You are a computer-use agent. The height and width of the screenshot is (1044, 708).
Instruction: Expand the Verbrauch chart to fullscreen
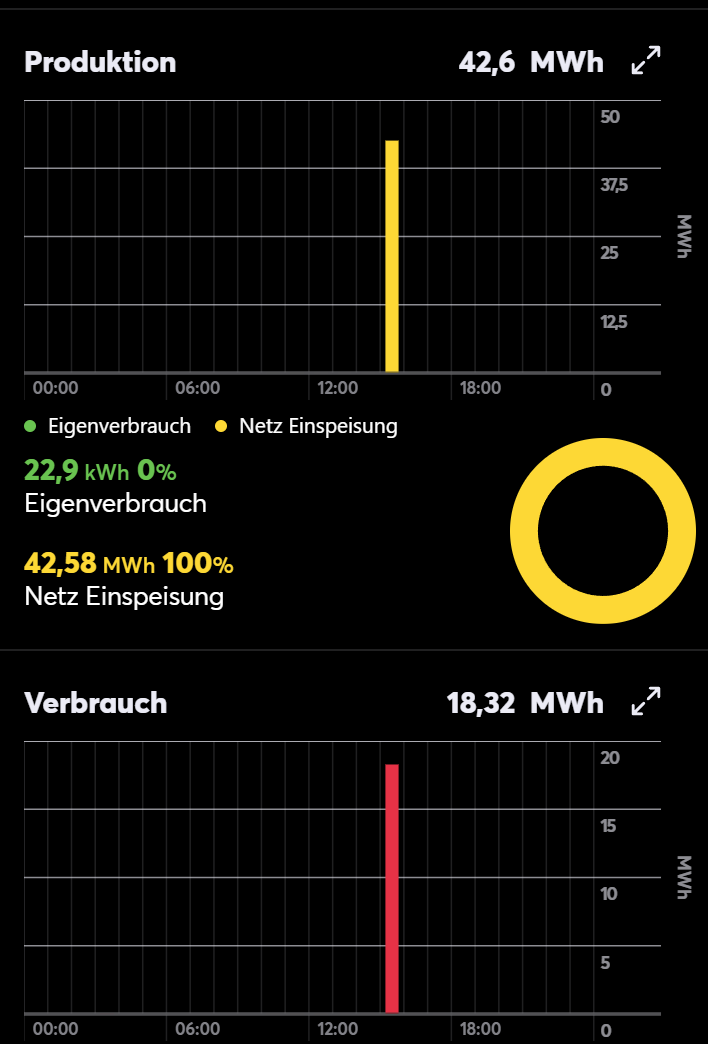click(x=647, y=702)
